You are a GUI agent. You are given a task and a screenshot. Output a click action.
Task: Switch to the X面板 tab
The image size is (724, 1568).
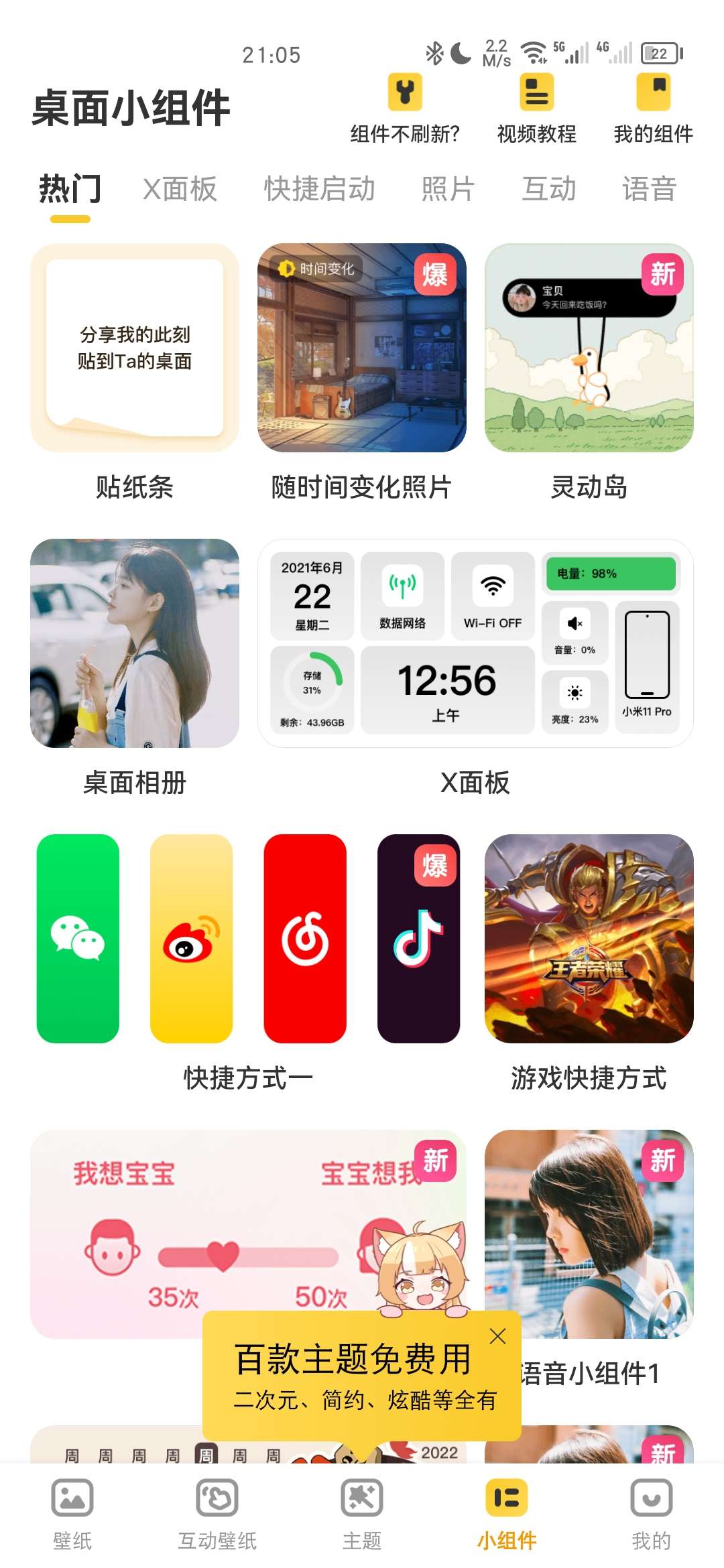pyautogui.click(x=180, y=189)
